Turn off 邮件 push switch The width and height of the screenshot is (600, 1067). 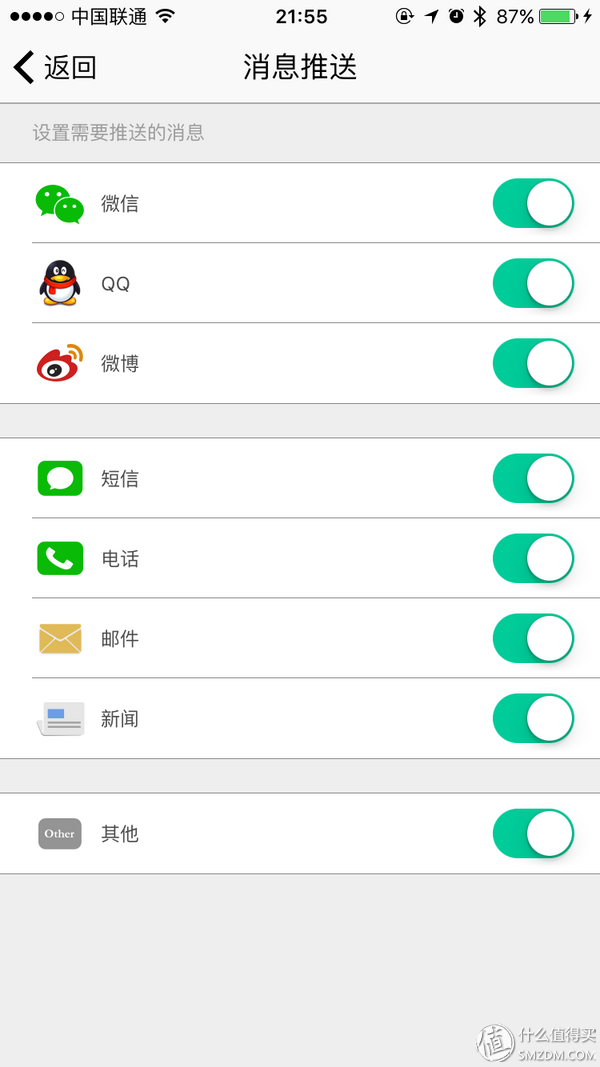(533, 638)
